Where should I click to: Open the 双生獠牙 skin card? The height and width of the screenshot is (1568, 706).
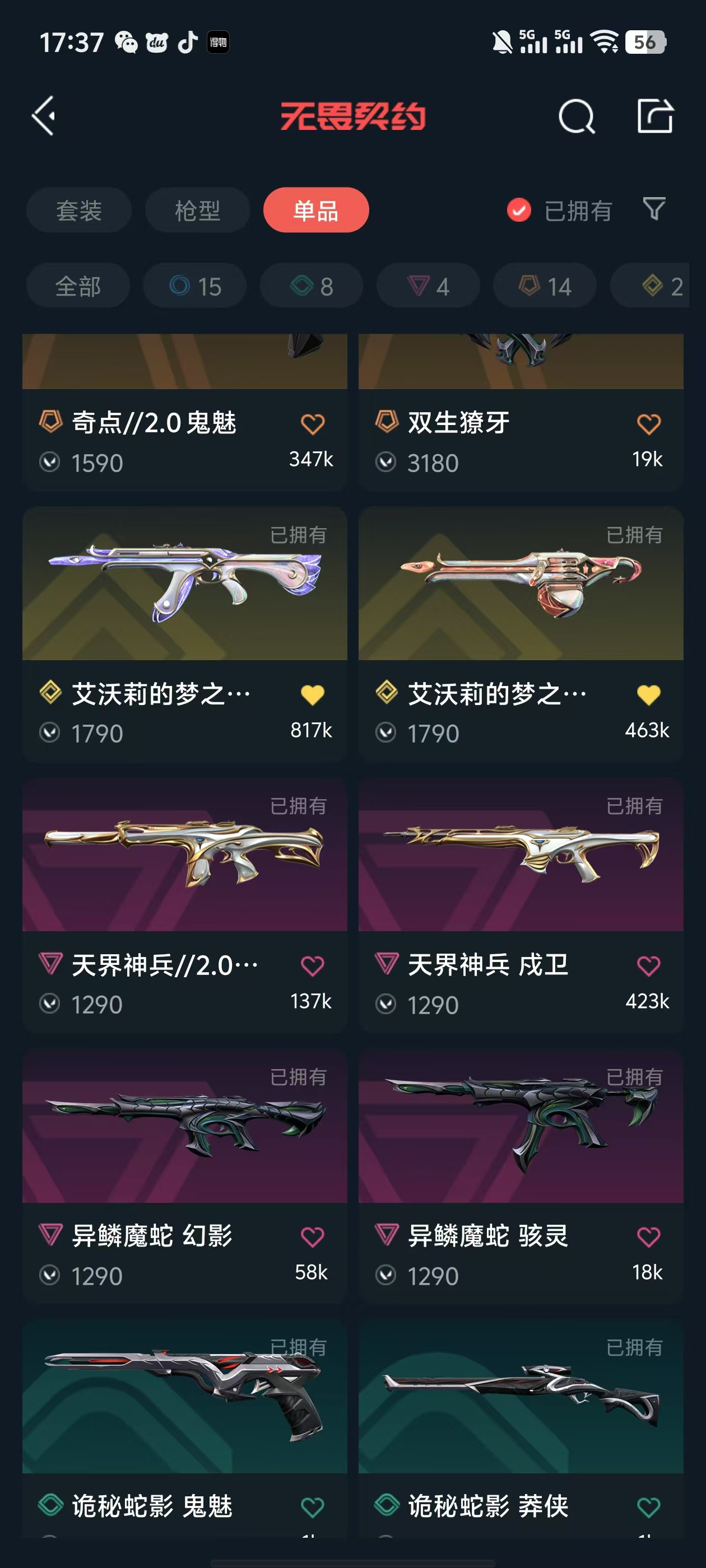520,426
